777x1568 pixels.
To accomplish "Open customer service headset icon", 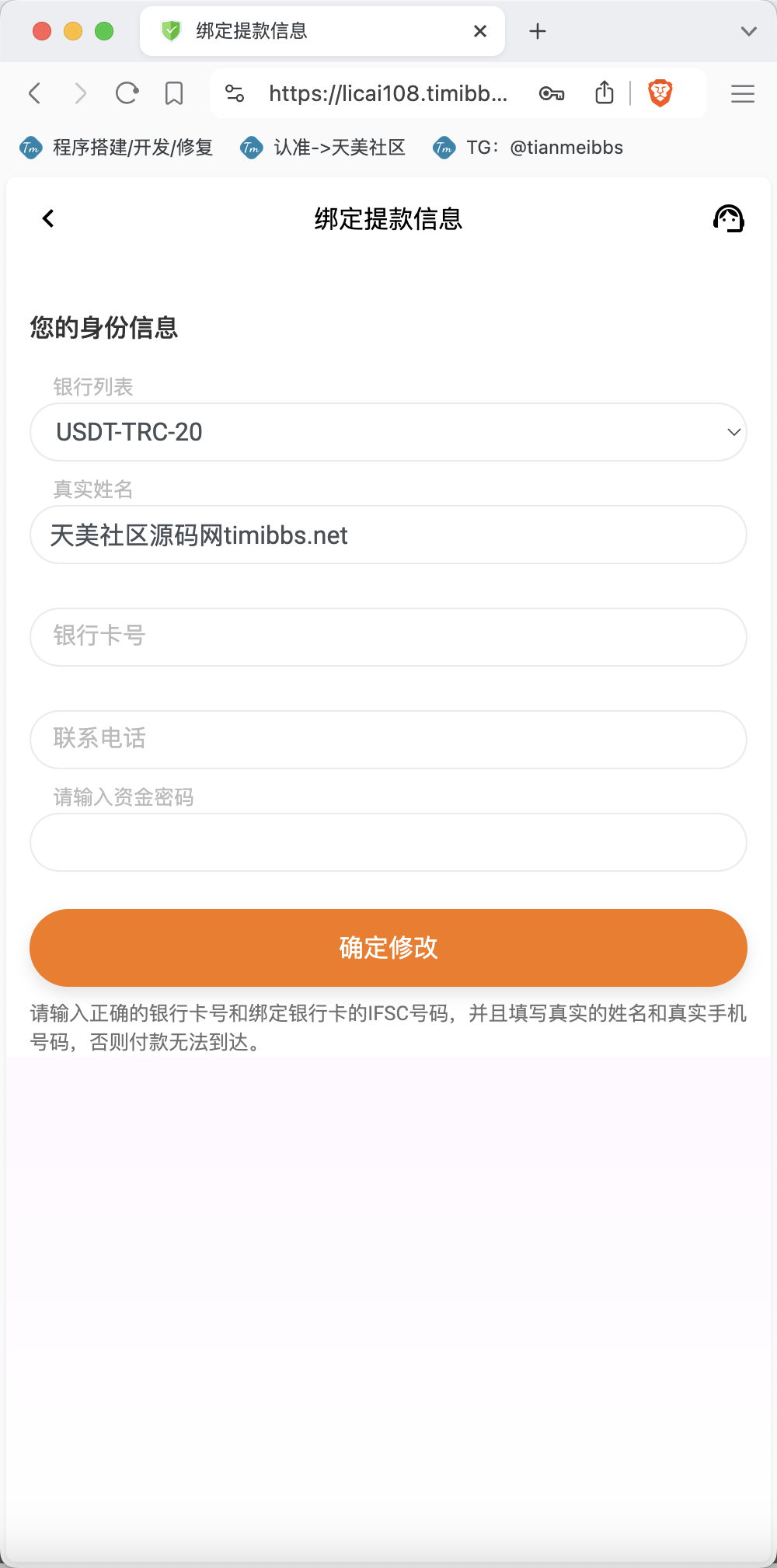I will click(x=729, y=218).
